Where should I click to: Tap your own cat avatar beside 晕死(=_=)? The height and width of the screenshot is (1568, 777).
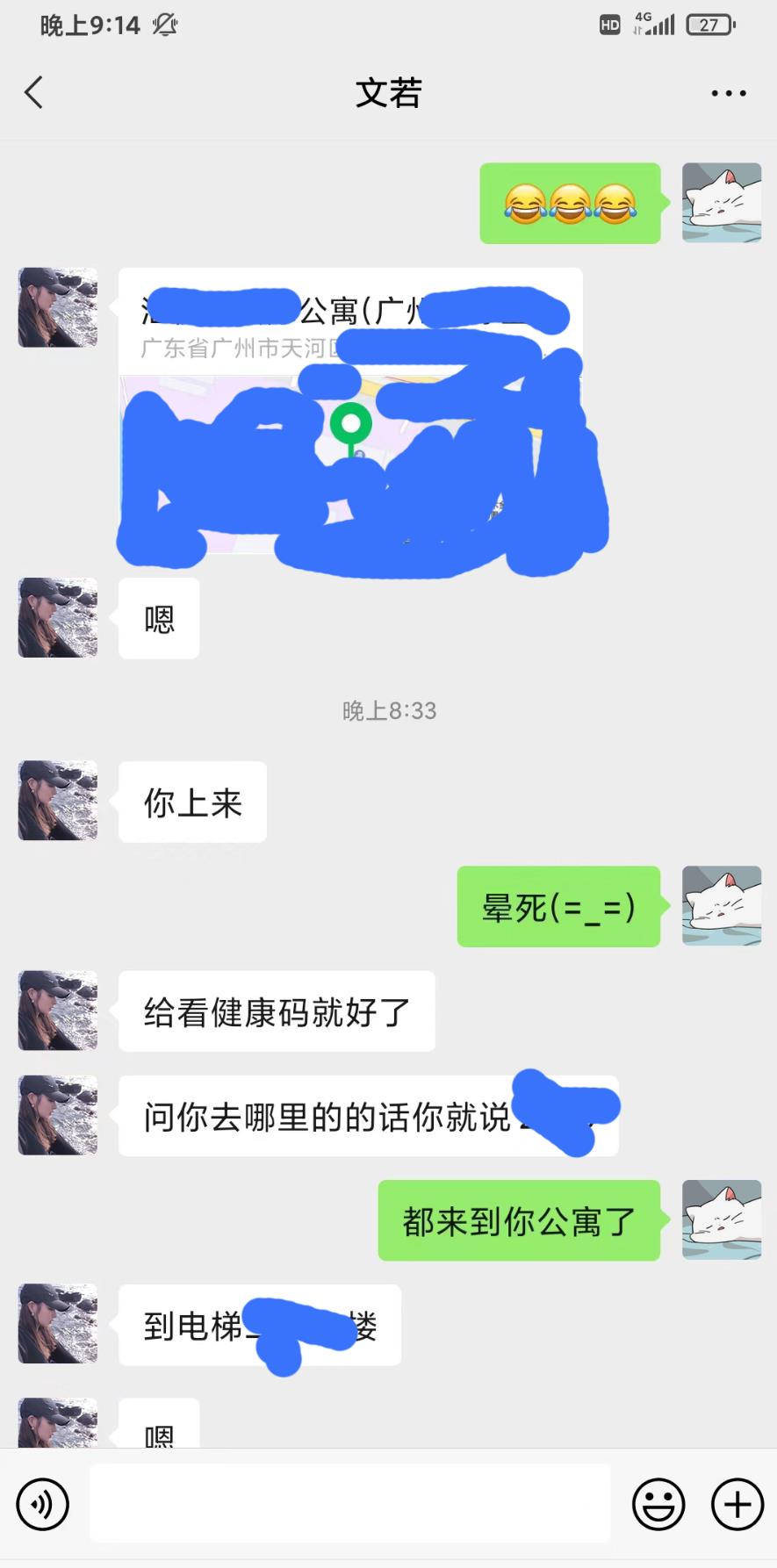point(721,906)
